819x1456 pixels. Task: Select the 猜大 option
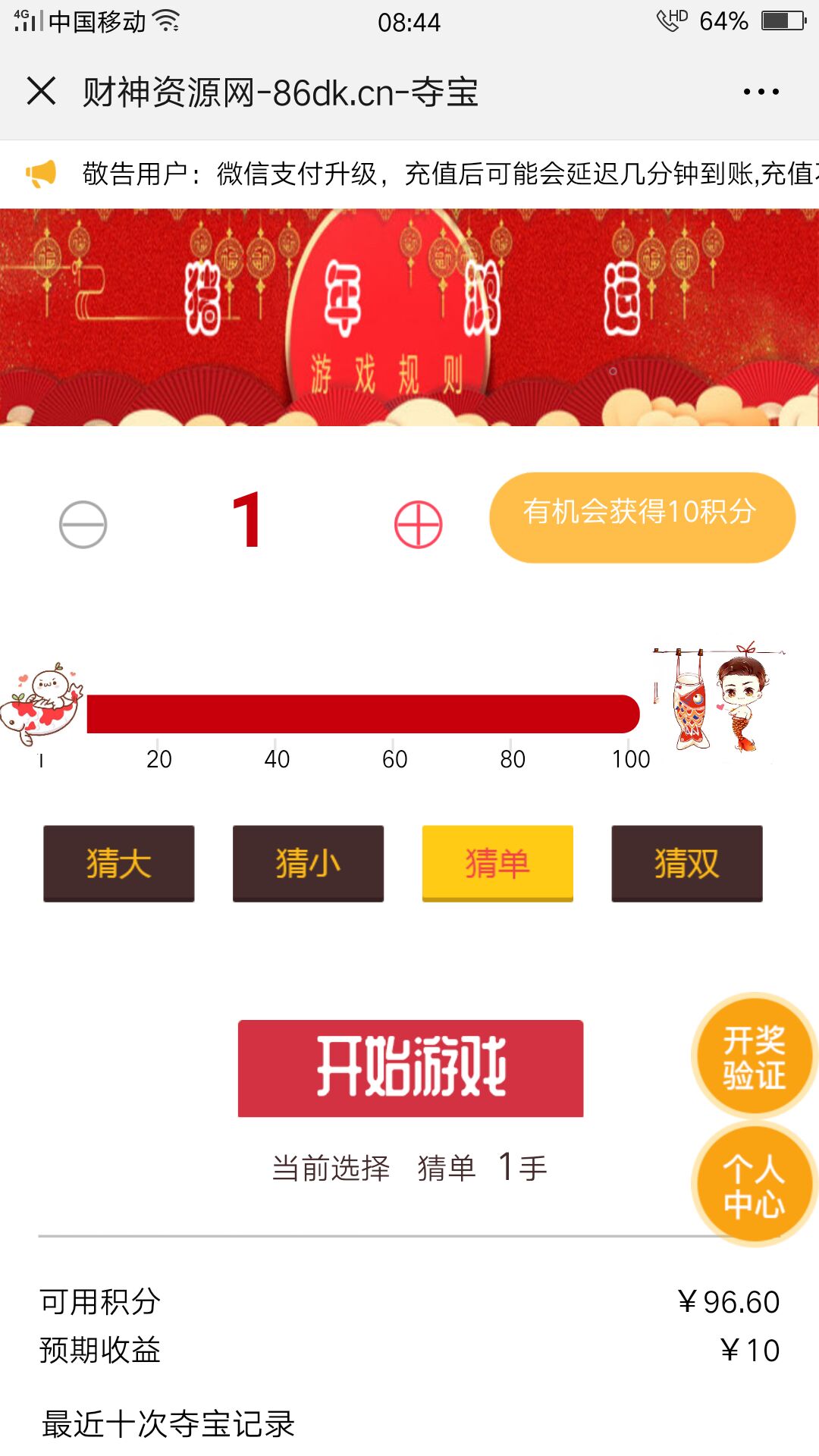[x=119, y=864]
